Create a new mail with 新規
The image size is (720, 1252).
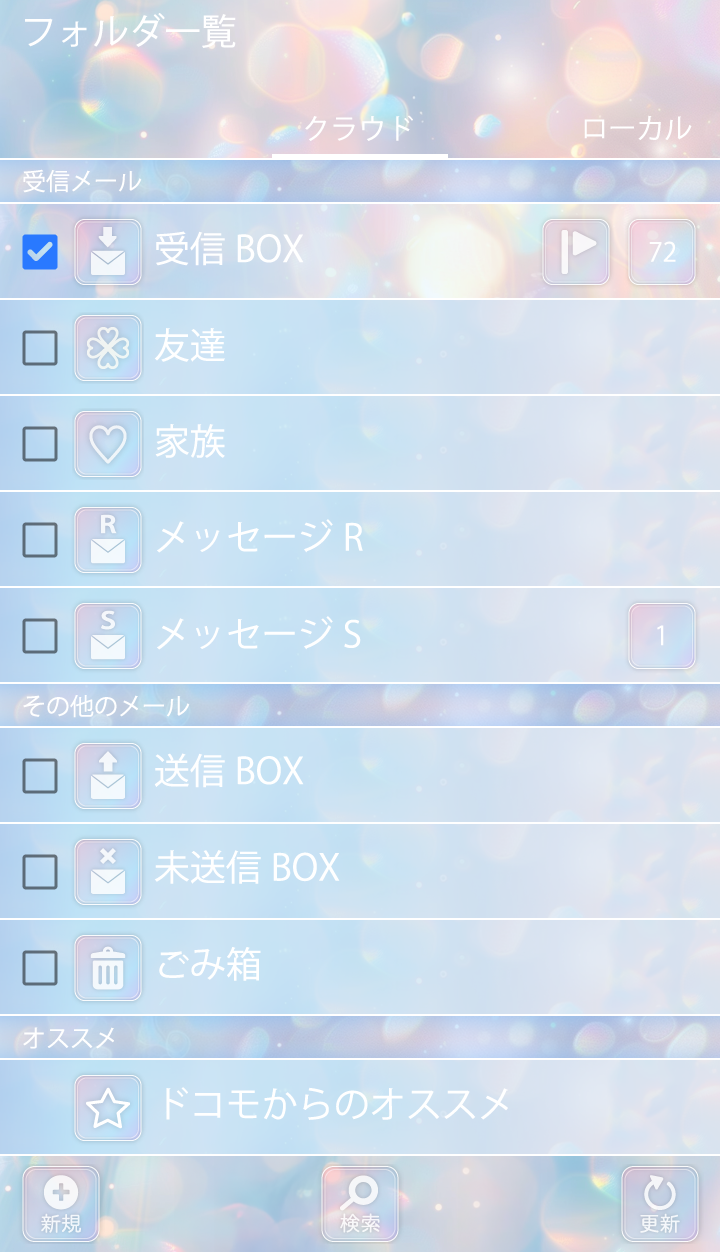tap(61, 1204)
